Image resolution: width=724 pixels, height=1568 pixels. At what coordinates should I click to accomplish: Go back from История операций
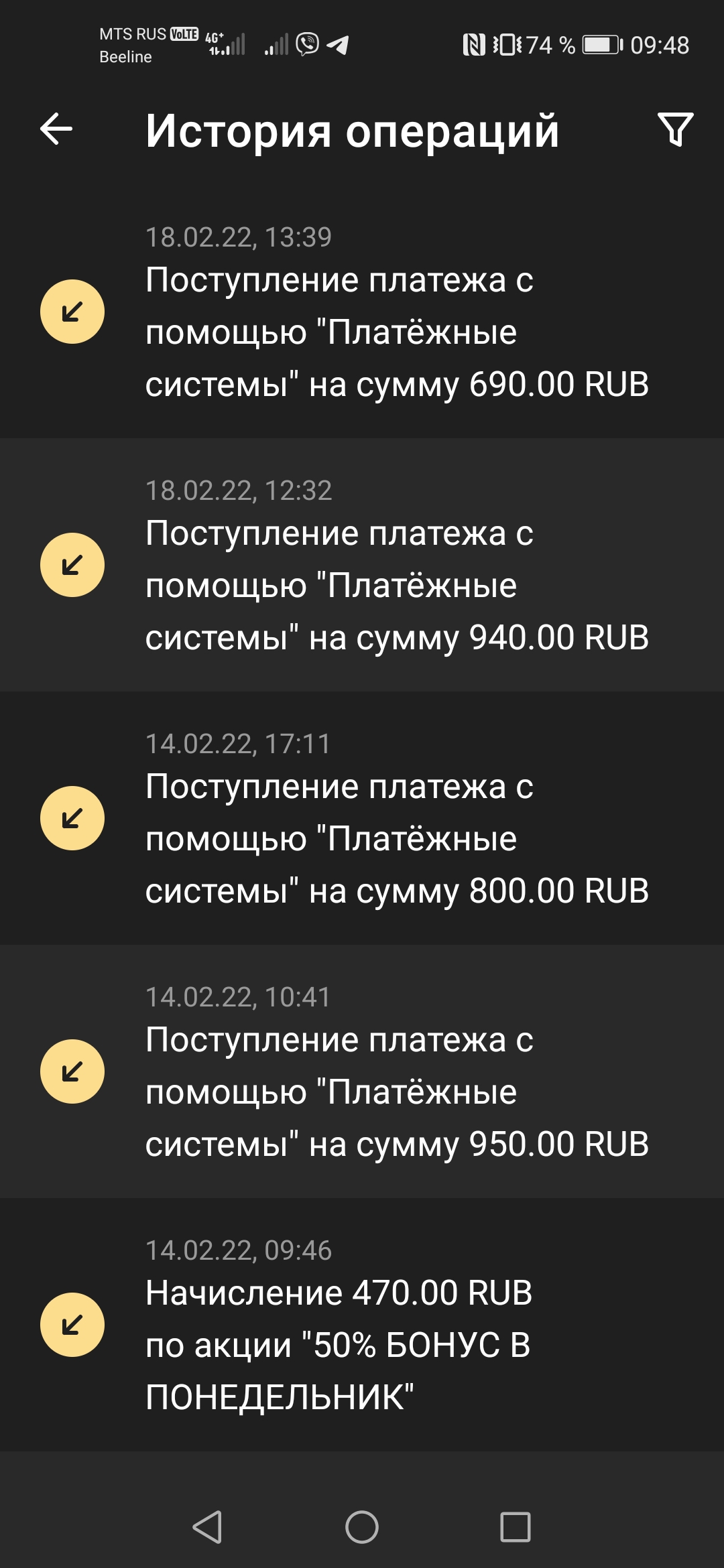(x=56, y=129)
